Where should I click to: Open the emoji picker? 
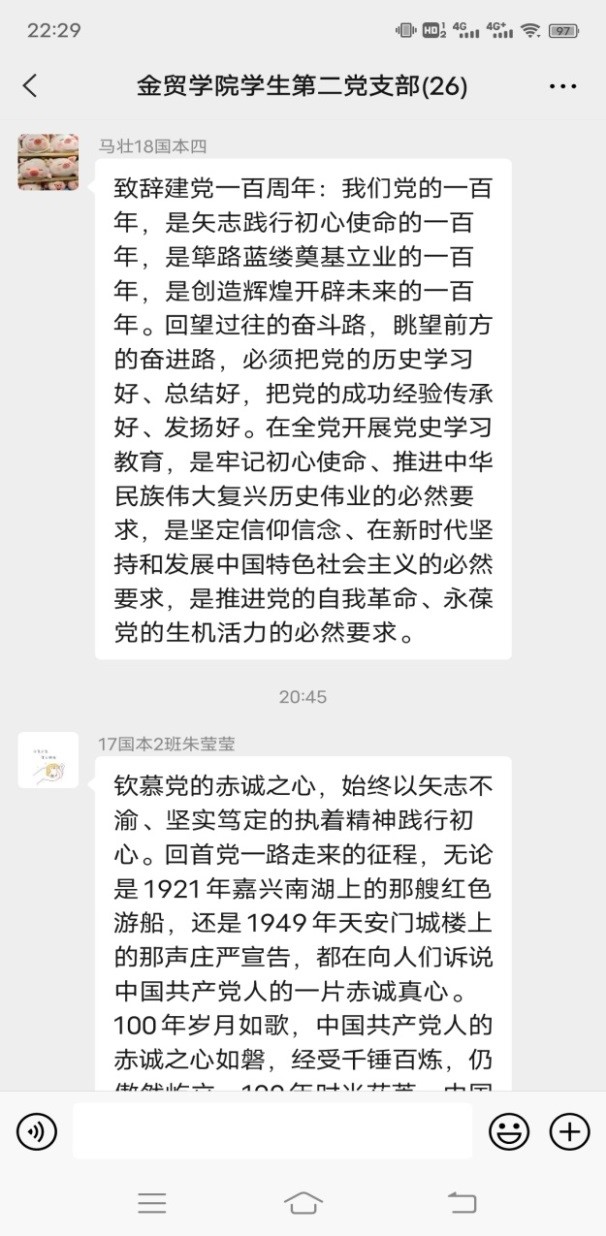pyautogui.click(x=509, y=1132)
